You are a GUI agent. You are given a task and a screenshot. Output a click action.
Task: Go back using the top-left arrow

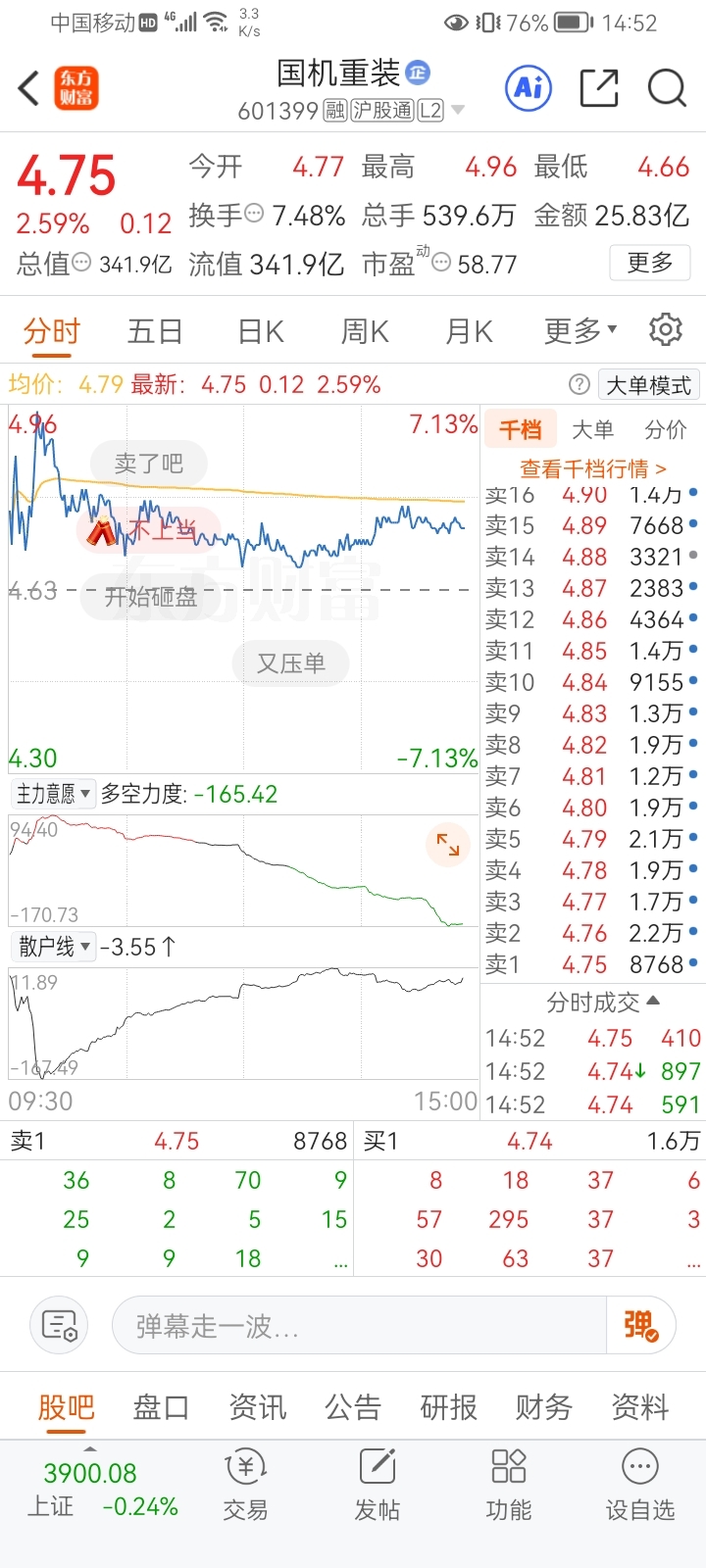28,88
